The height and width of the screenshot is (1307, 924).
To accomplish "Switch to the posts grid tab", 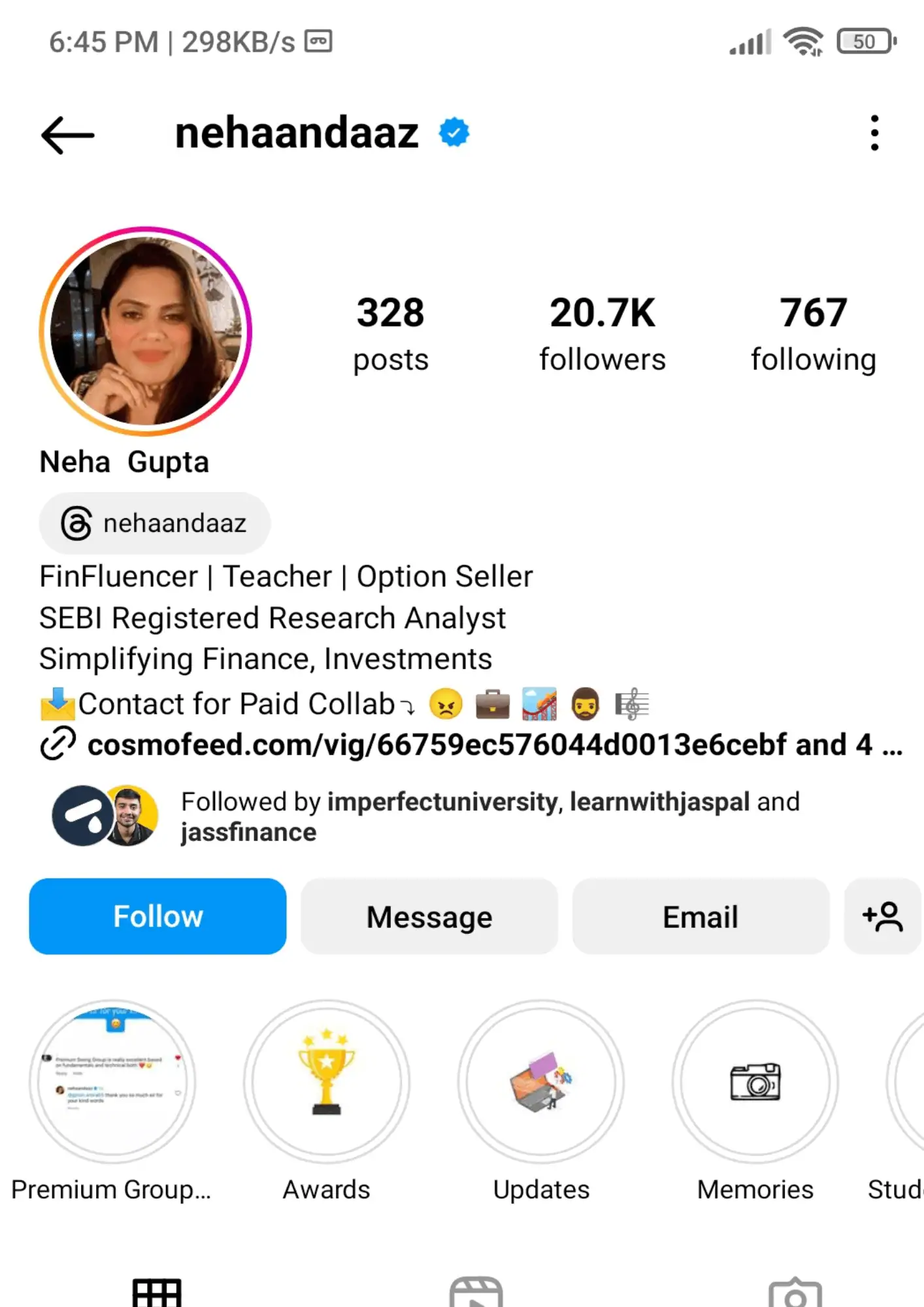I will pos(157,1293).
